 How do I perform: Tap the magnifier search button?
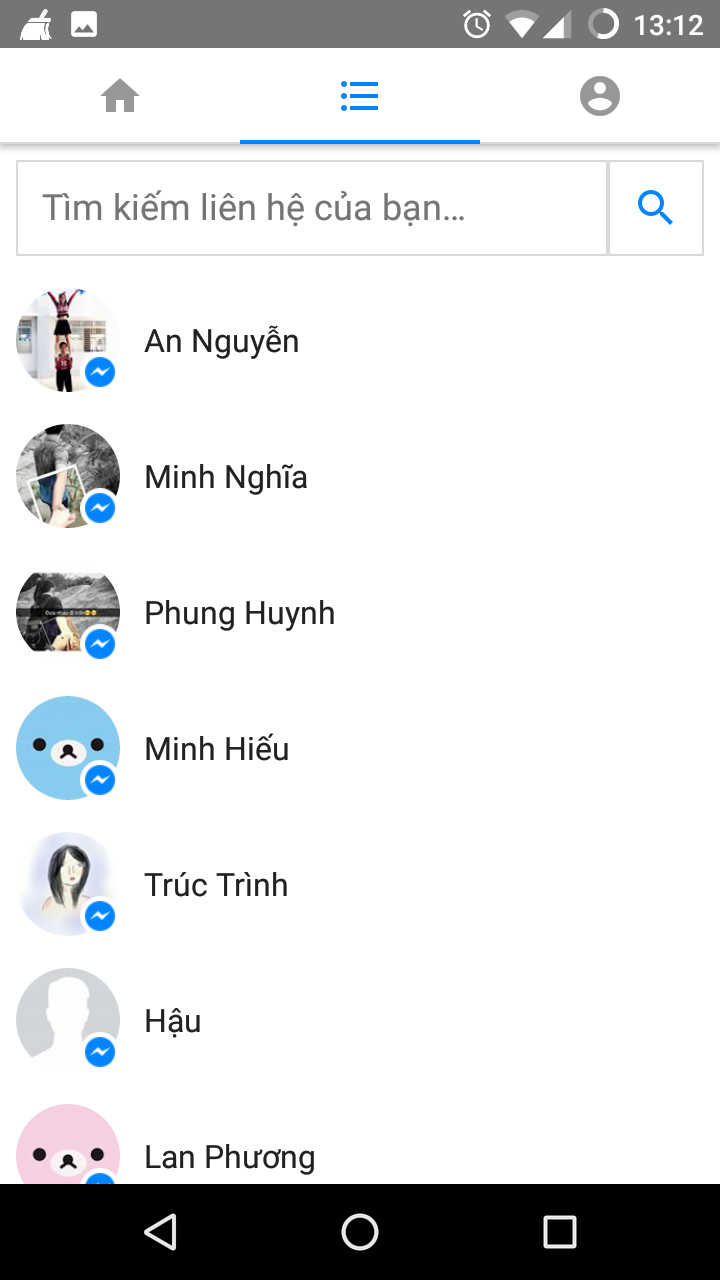click(656, 208)
